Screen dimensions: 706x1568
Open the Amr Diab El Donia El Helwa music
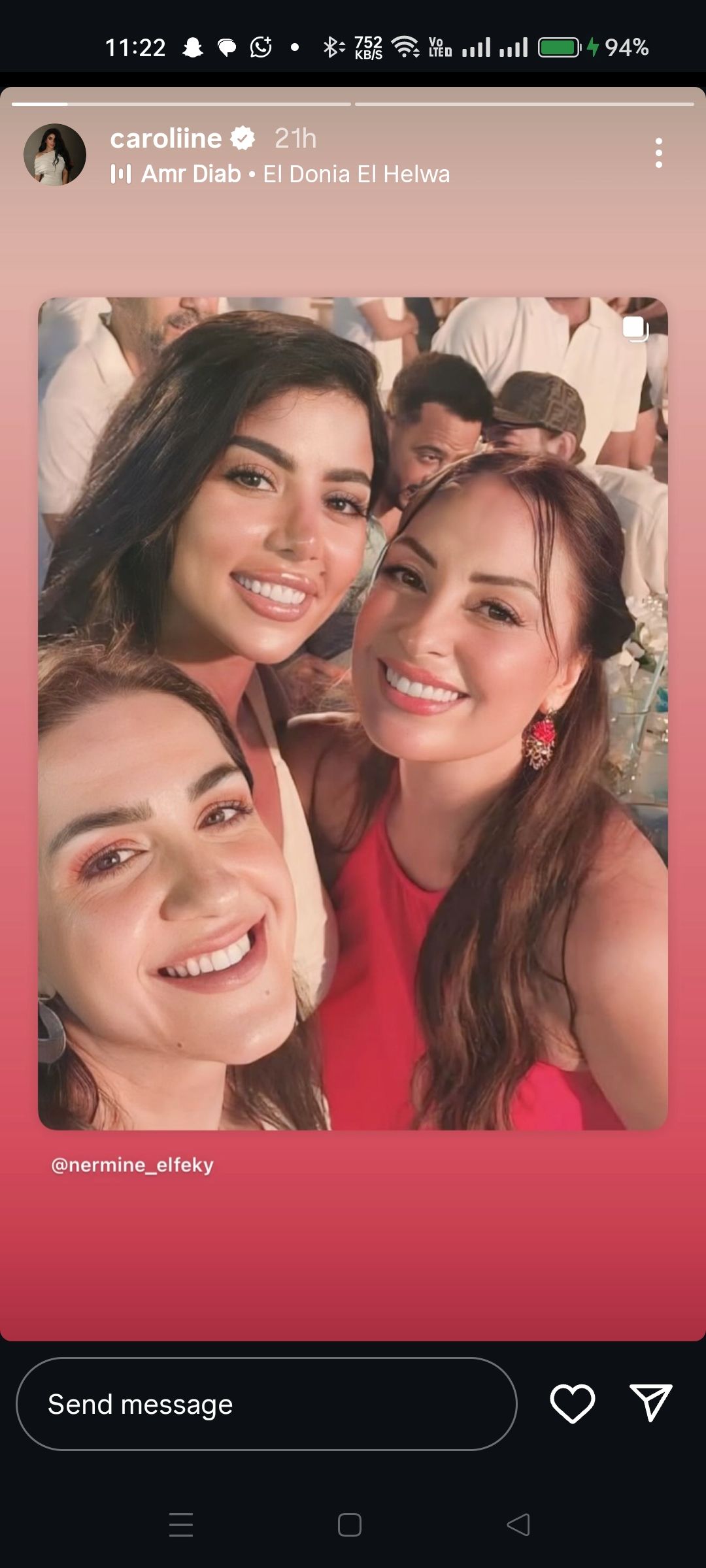tap(280, 174)
